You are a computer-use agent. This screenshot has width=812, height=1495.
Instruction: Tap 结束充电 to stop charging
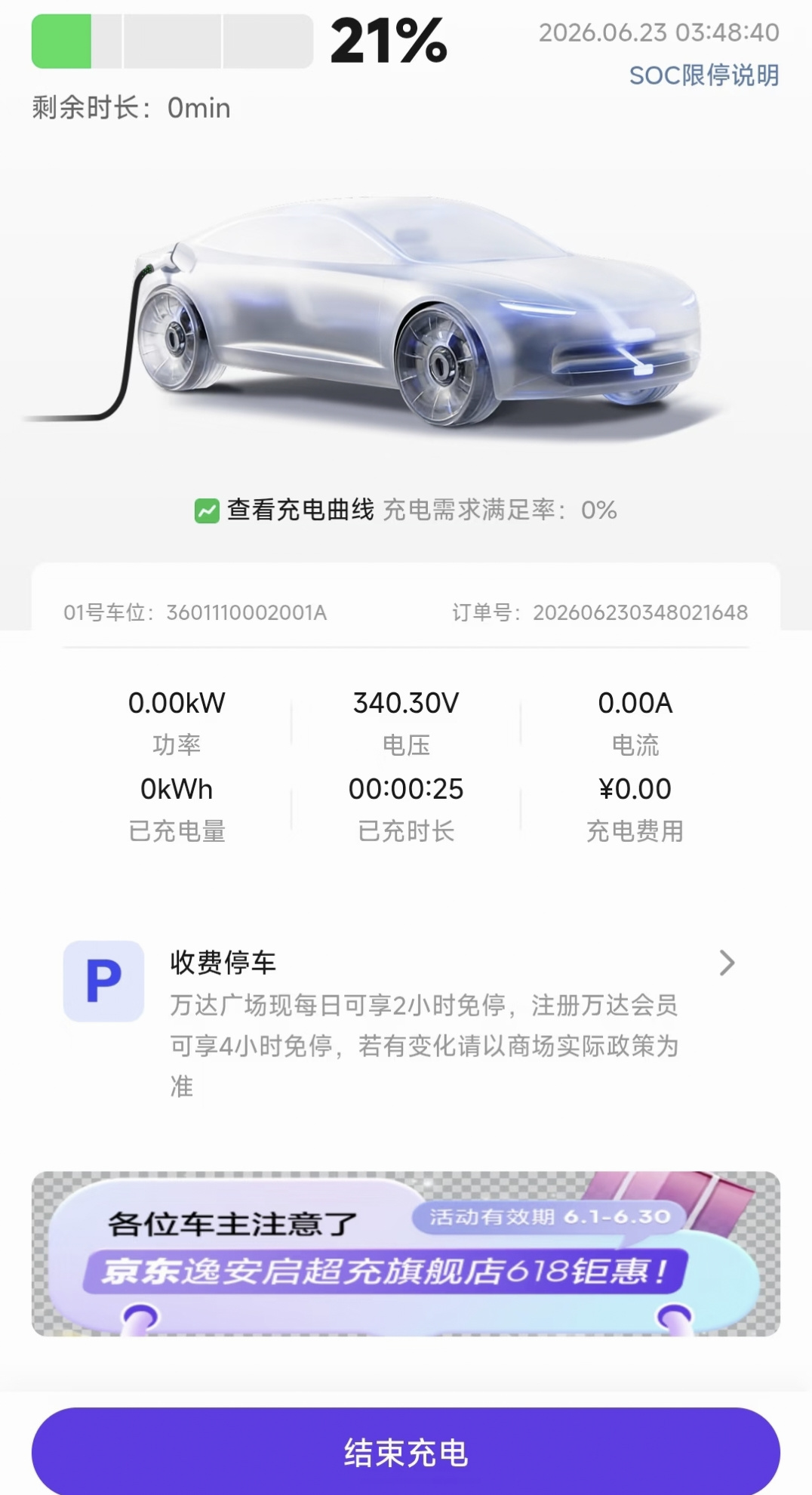click(x=405, y=1451)
